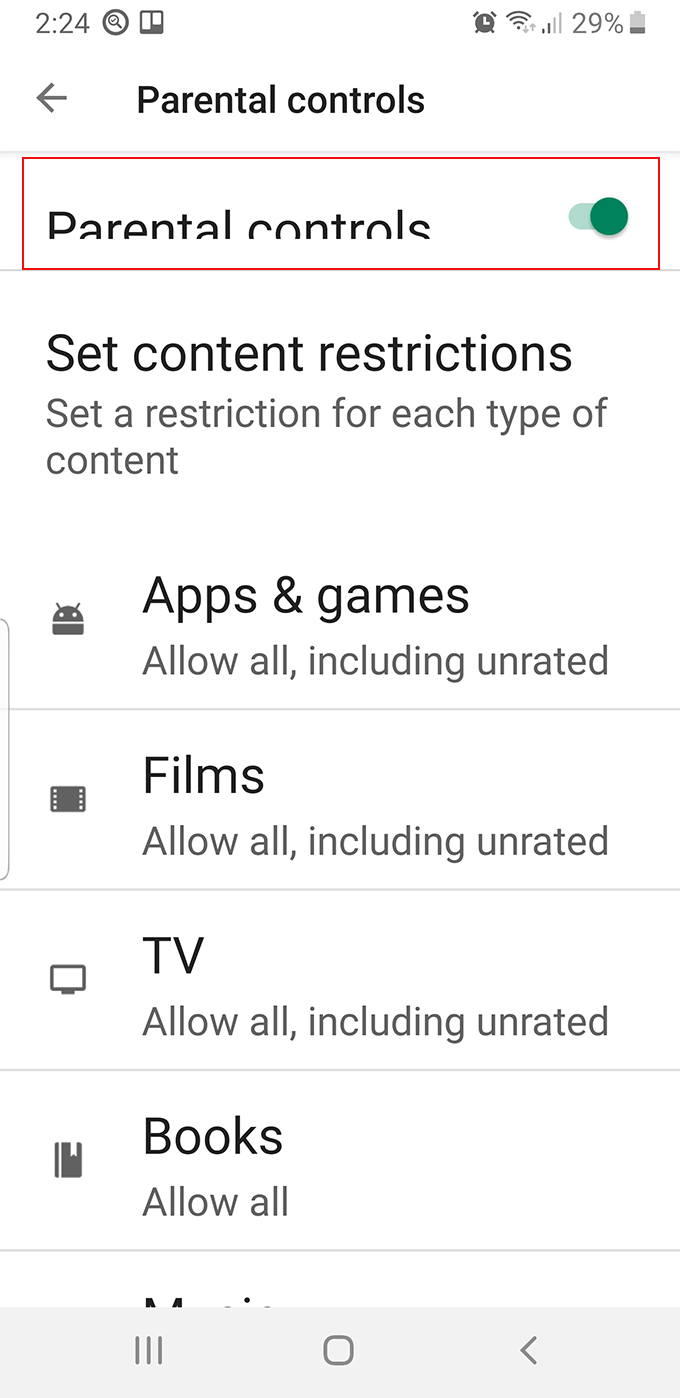Turn off the Parental controls switch
680x1398 pixels.
598,216
